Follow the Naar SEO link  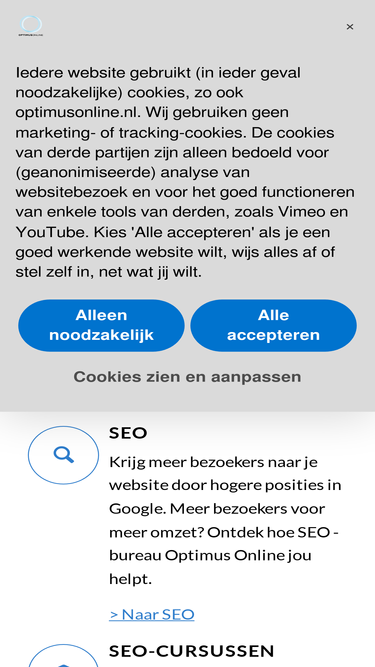(152, 614)
